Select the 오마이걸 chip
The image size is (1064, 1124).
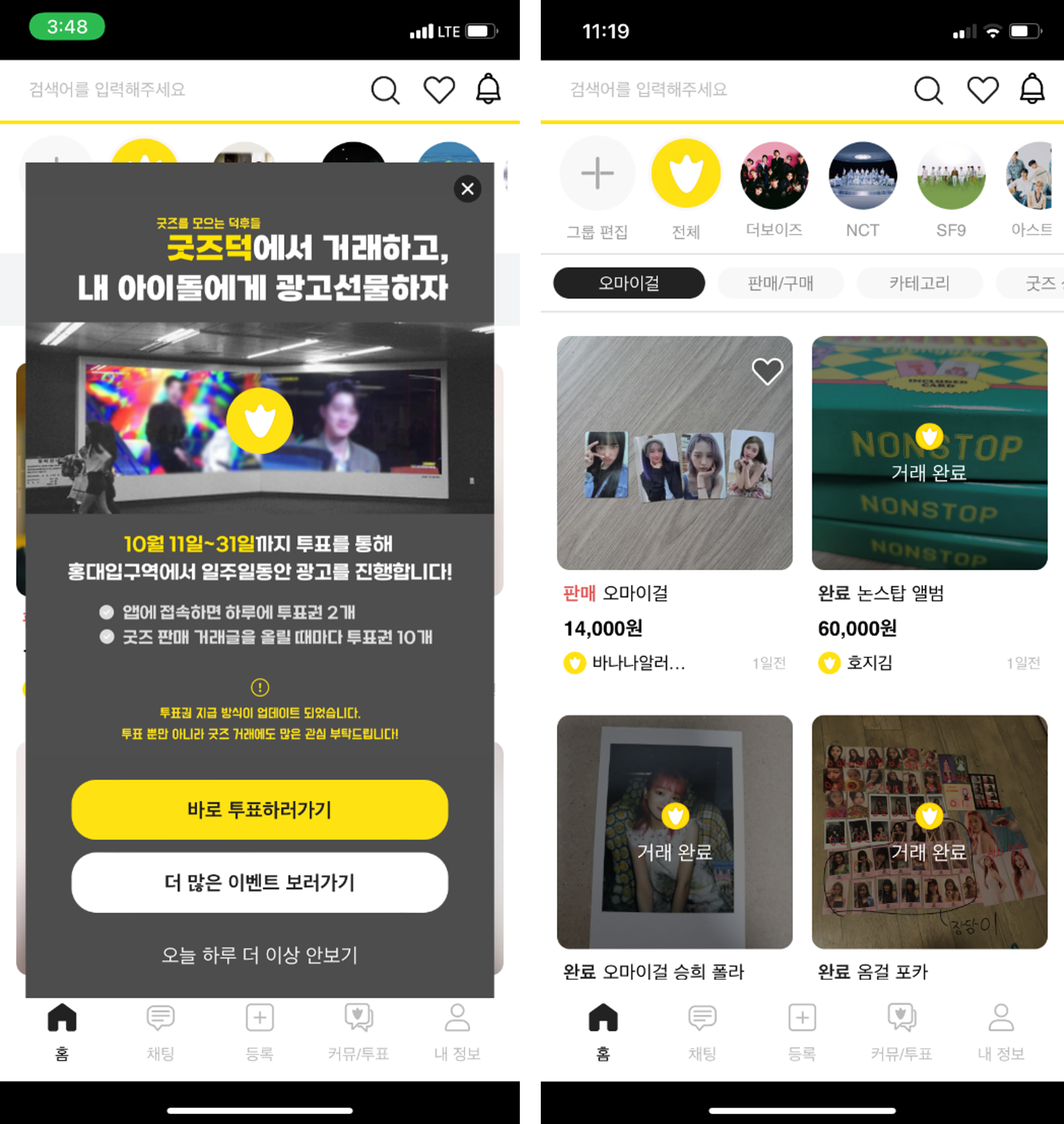(x=629, y=283)
